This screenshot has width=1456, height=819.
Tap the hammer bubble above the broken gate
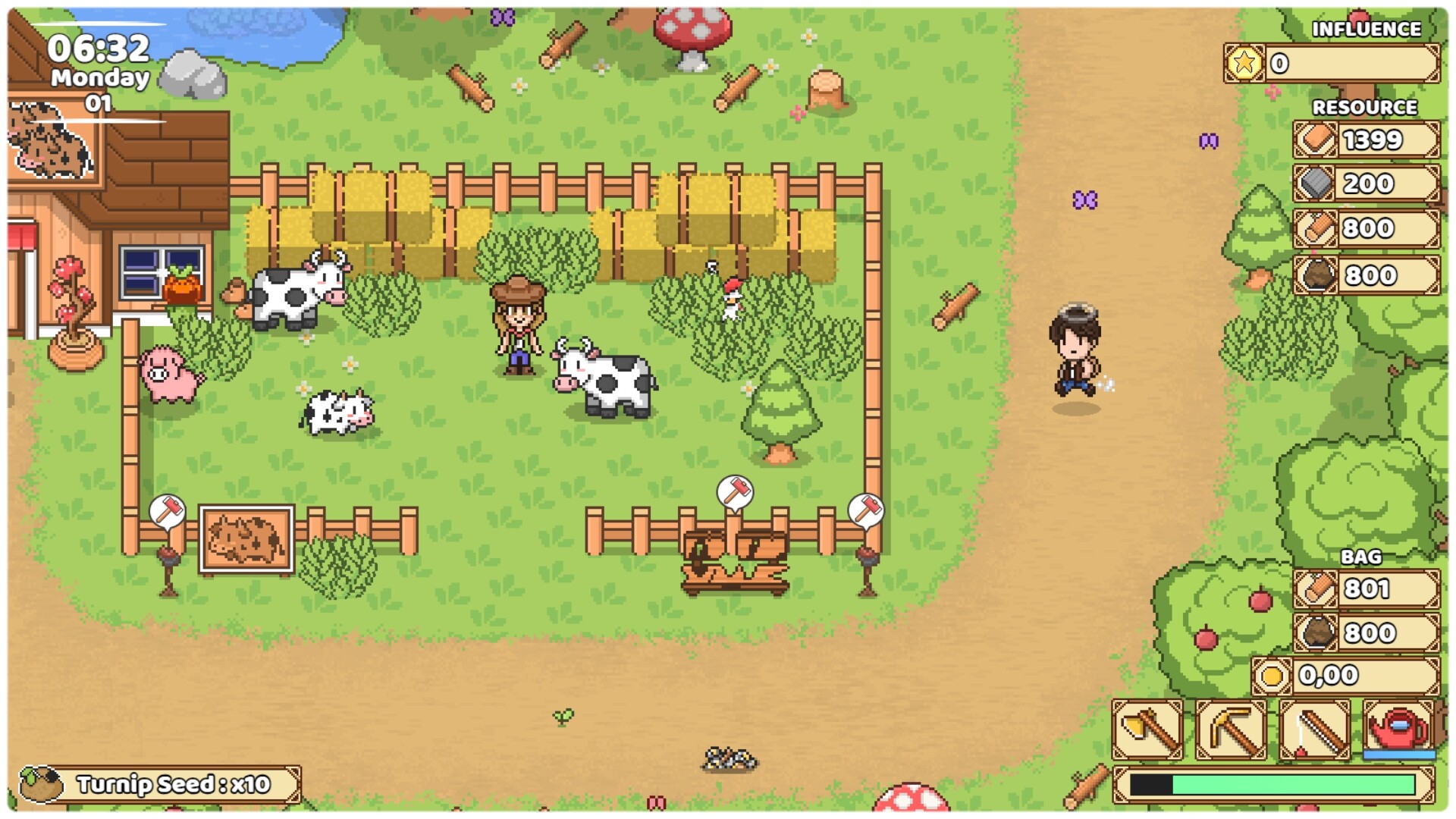734,493
